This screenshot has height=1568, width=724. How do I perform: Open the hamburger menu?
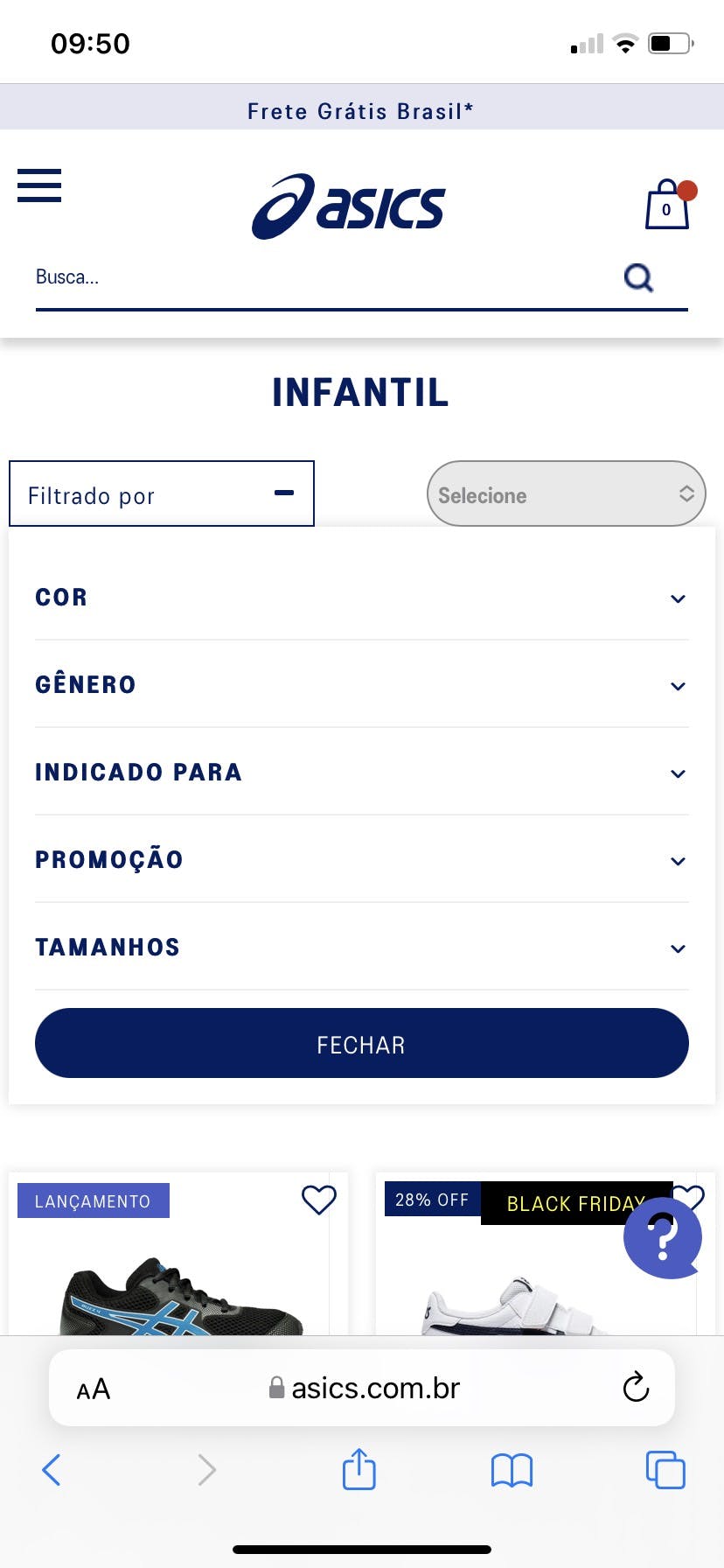(39, 185)
